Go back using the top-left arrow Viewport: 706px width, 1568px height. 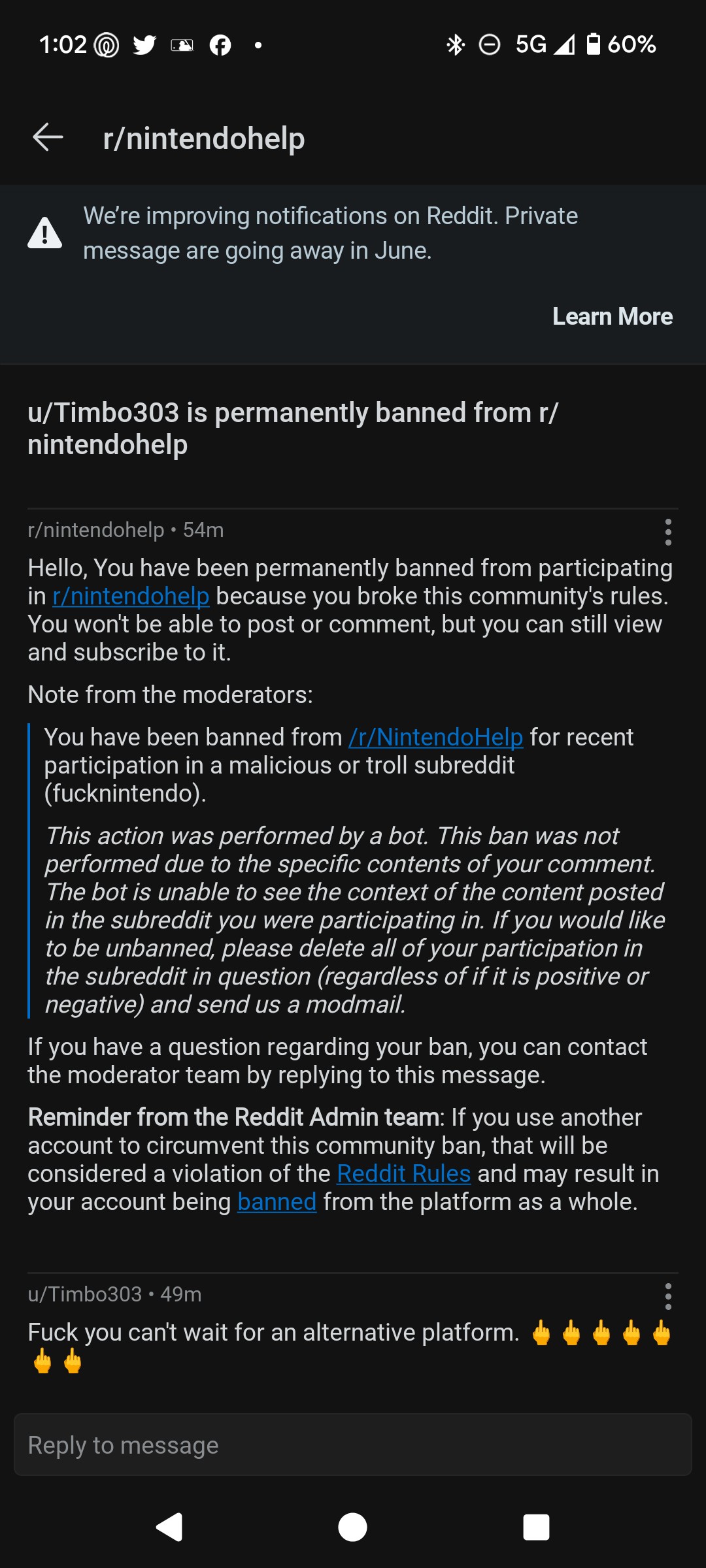48,137
